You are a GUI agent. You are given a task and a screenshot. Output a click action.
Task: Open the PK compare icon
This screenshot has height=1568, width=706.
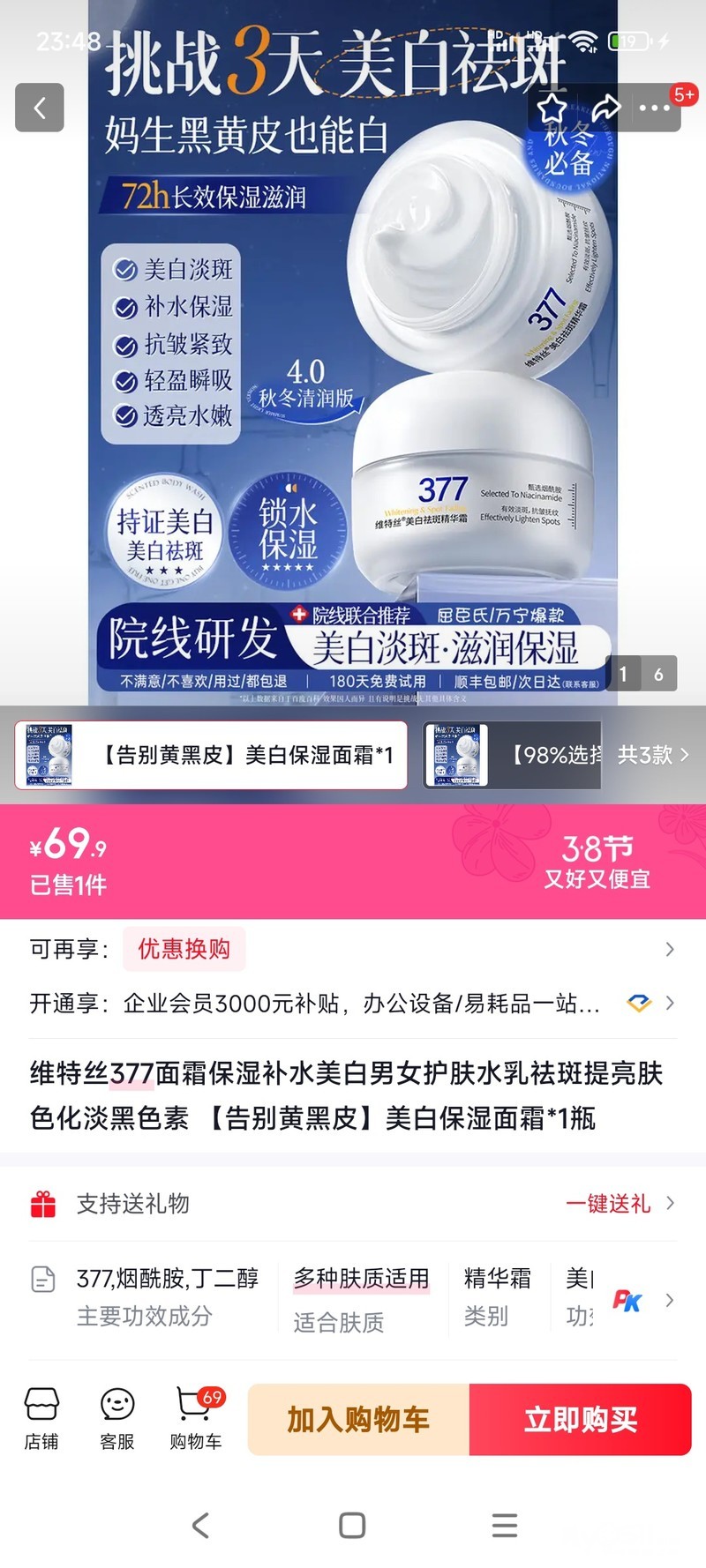(x=627, y=1301)
